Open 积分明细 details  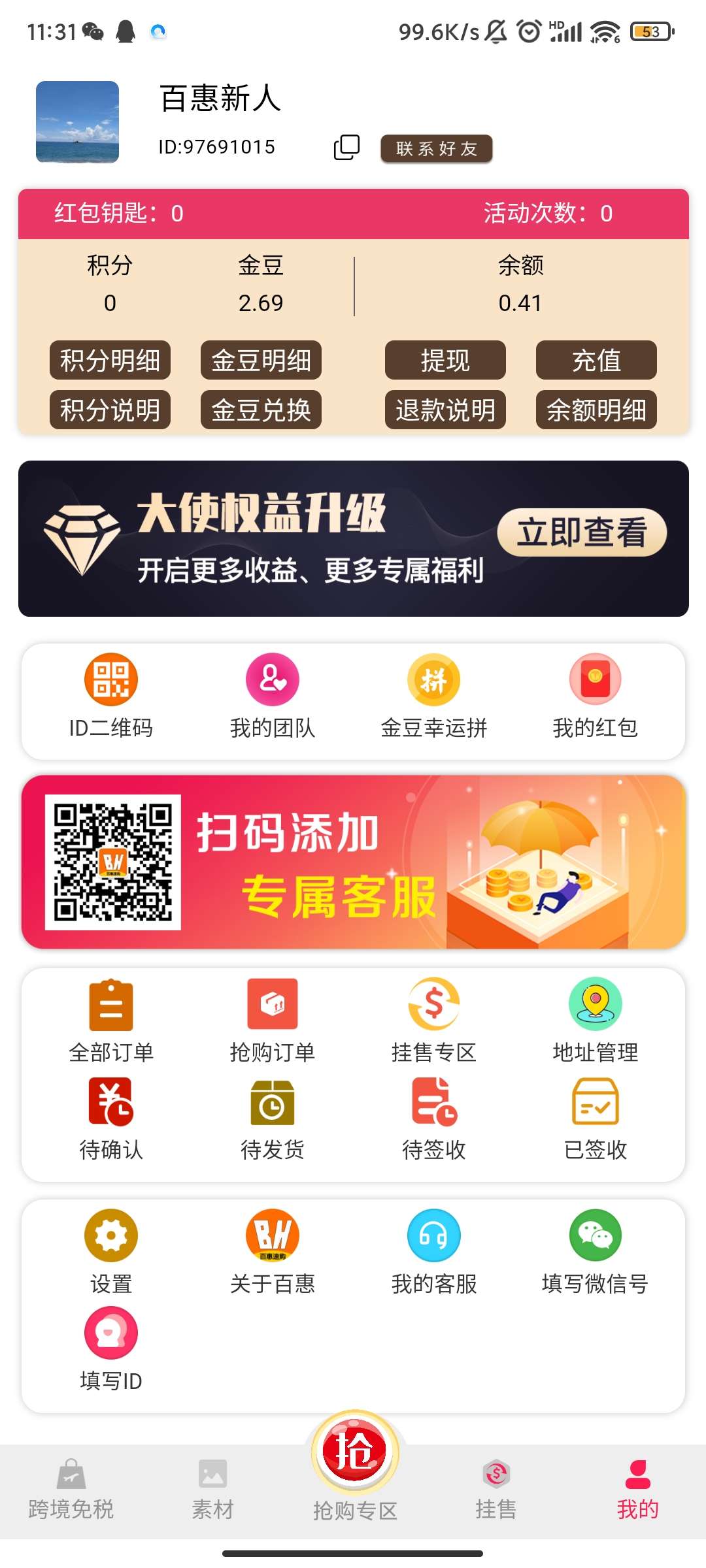coord(110,360)
